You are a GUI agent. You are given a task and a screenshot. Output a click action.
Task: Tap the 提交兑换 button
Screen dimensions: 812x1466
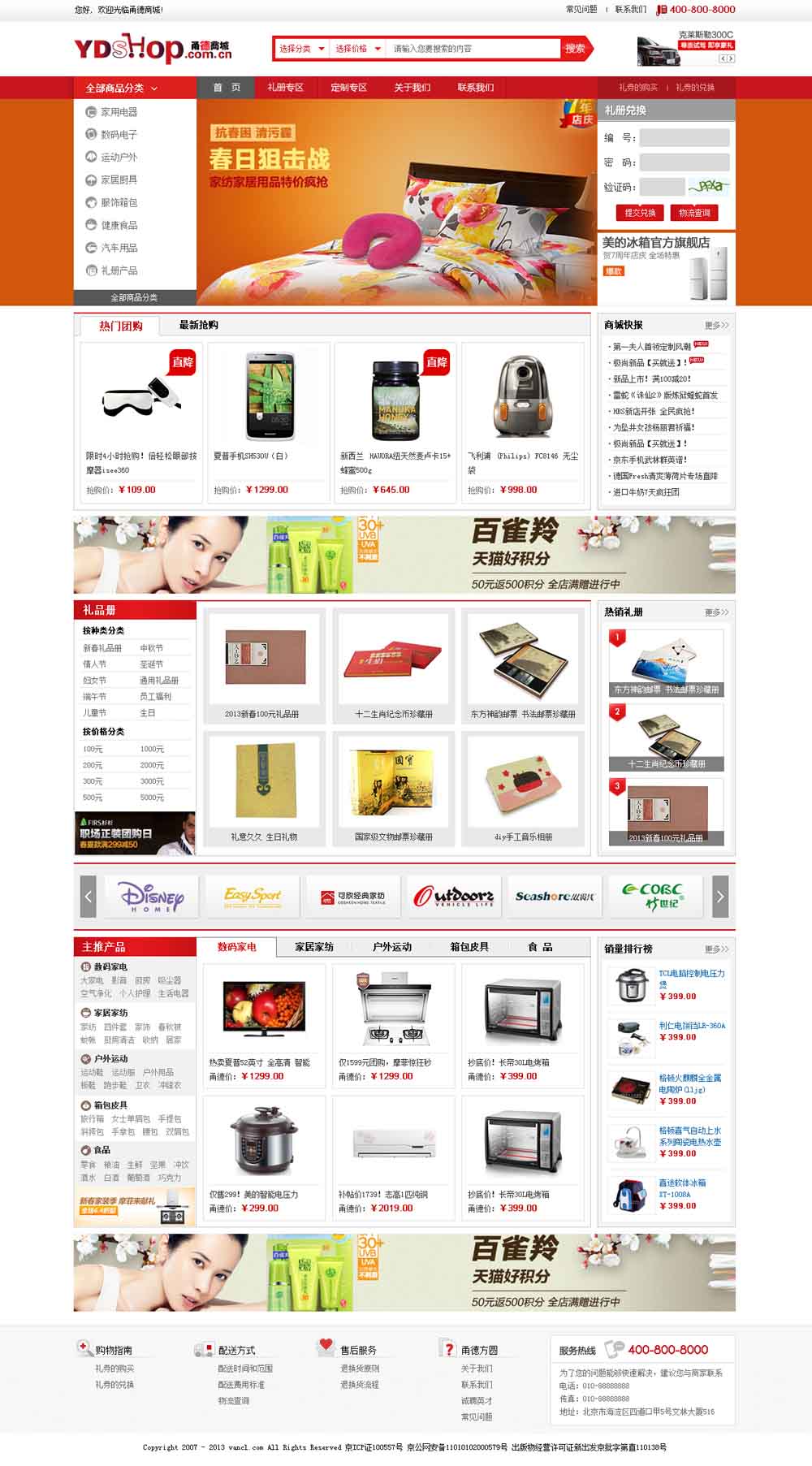click(640, 213)
